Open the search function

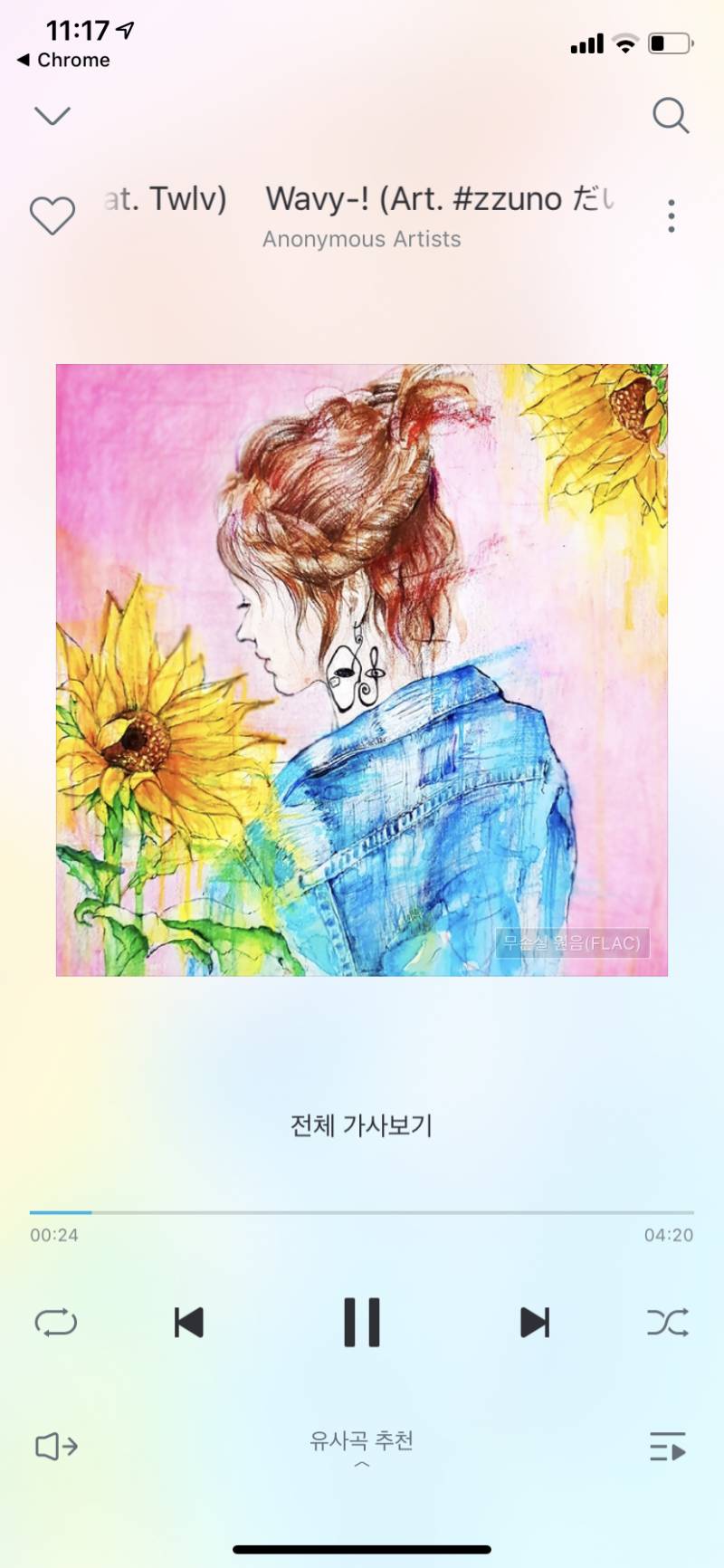[x=671, y=116]
